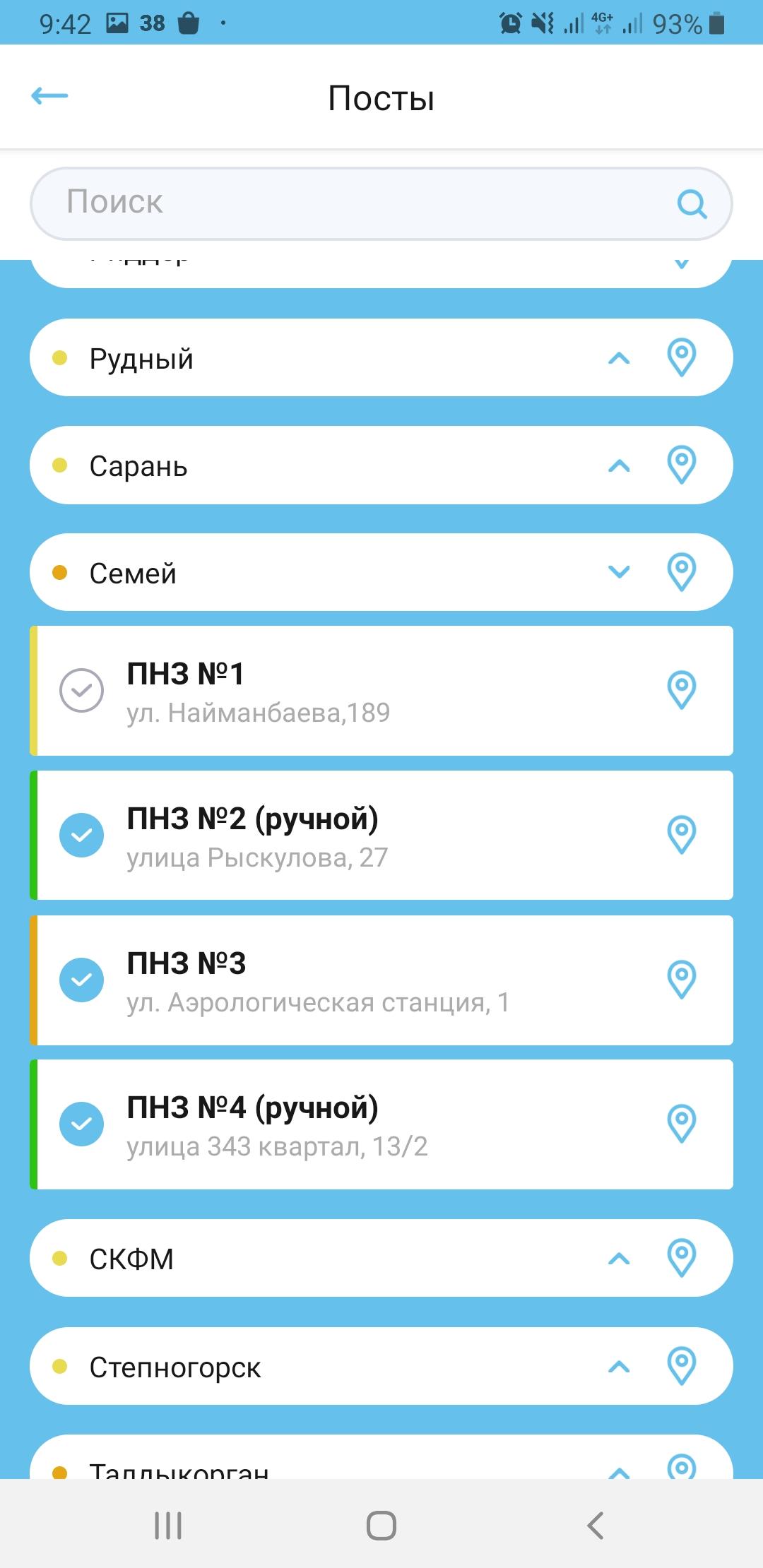Expand the Рудный city row

click(619, 359)
